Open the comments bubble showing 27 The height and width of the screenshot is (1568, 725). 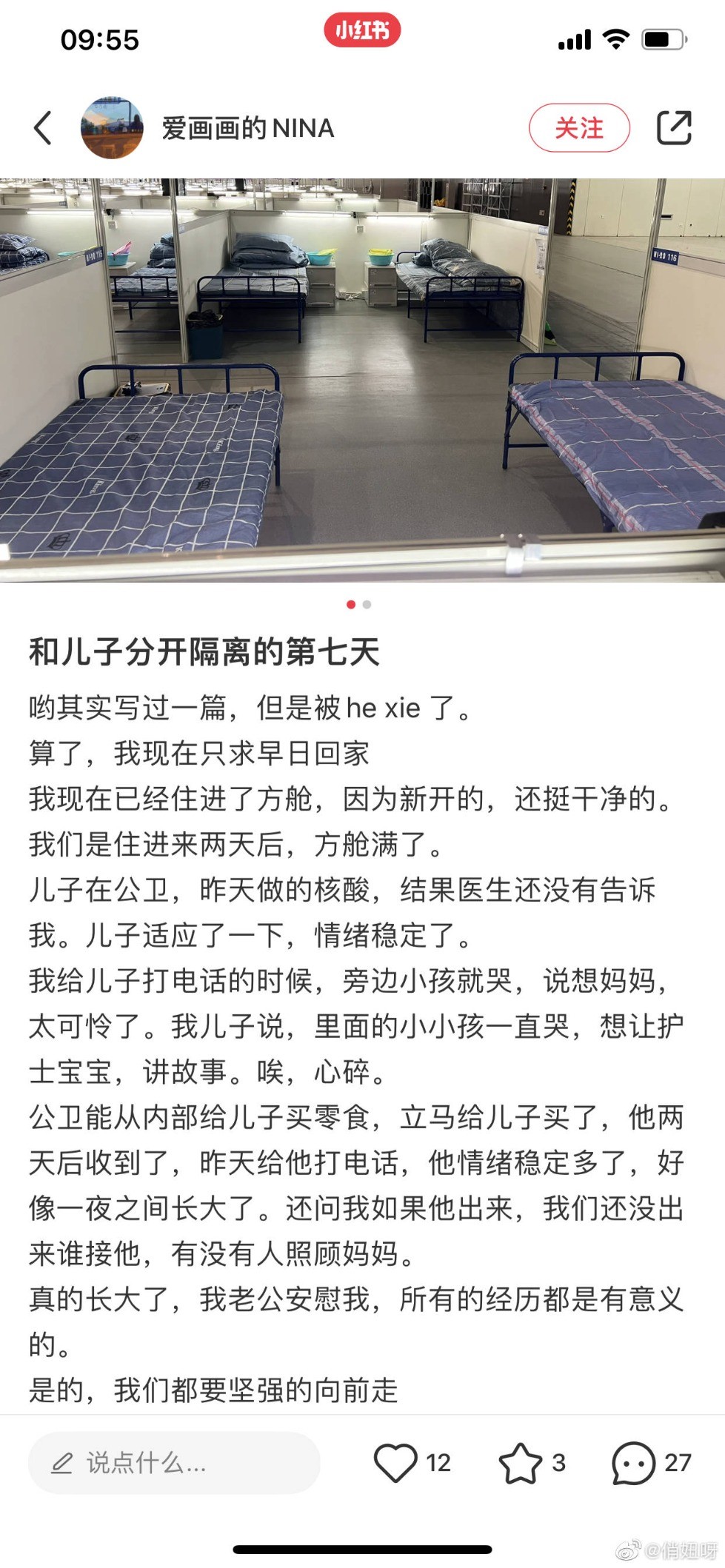634,1463
